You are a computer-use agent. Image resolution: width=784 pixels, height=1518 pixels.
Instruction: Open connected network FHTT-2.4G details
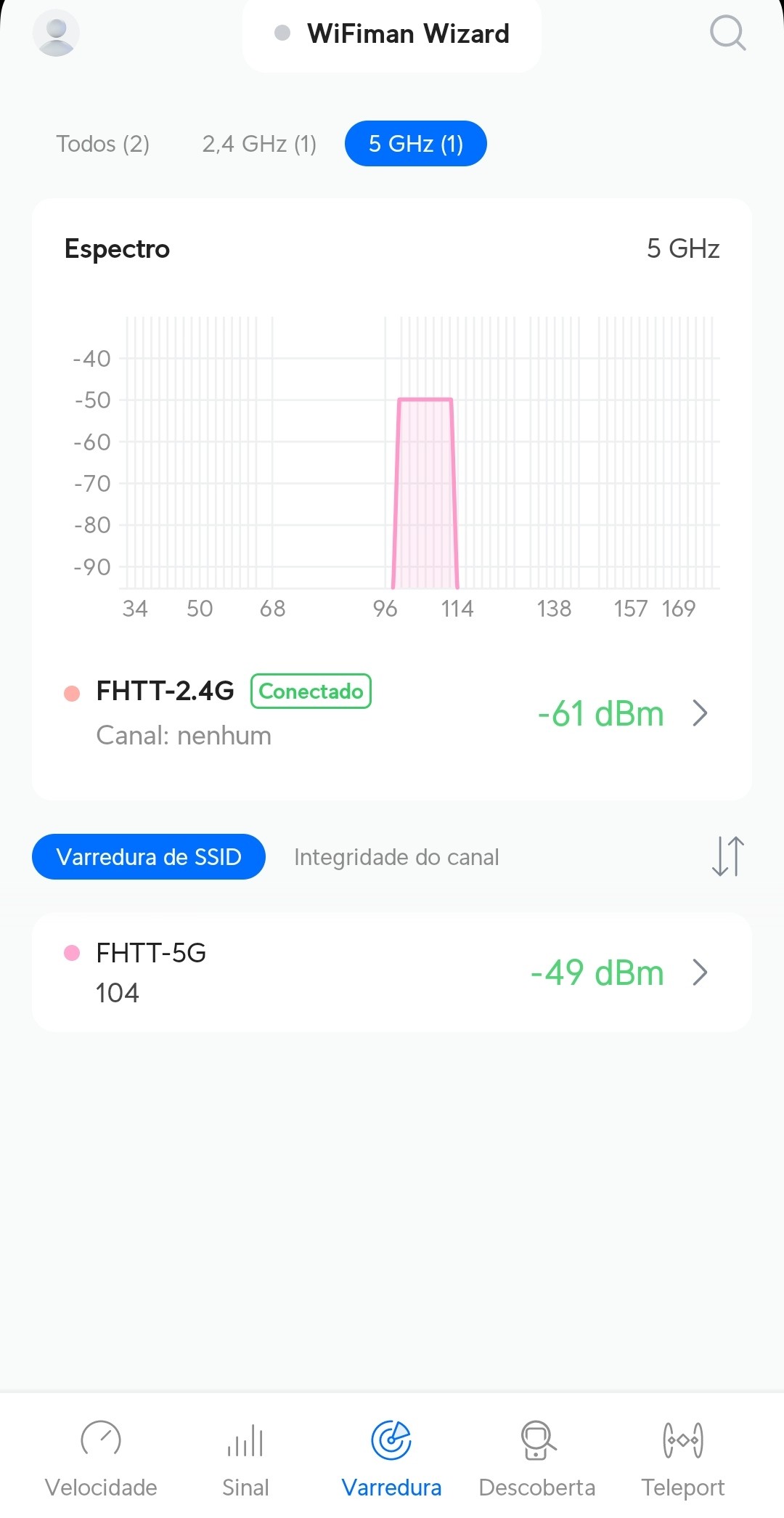[x=392, y=713]
